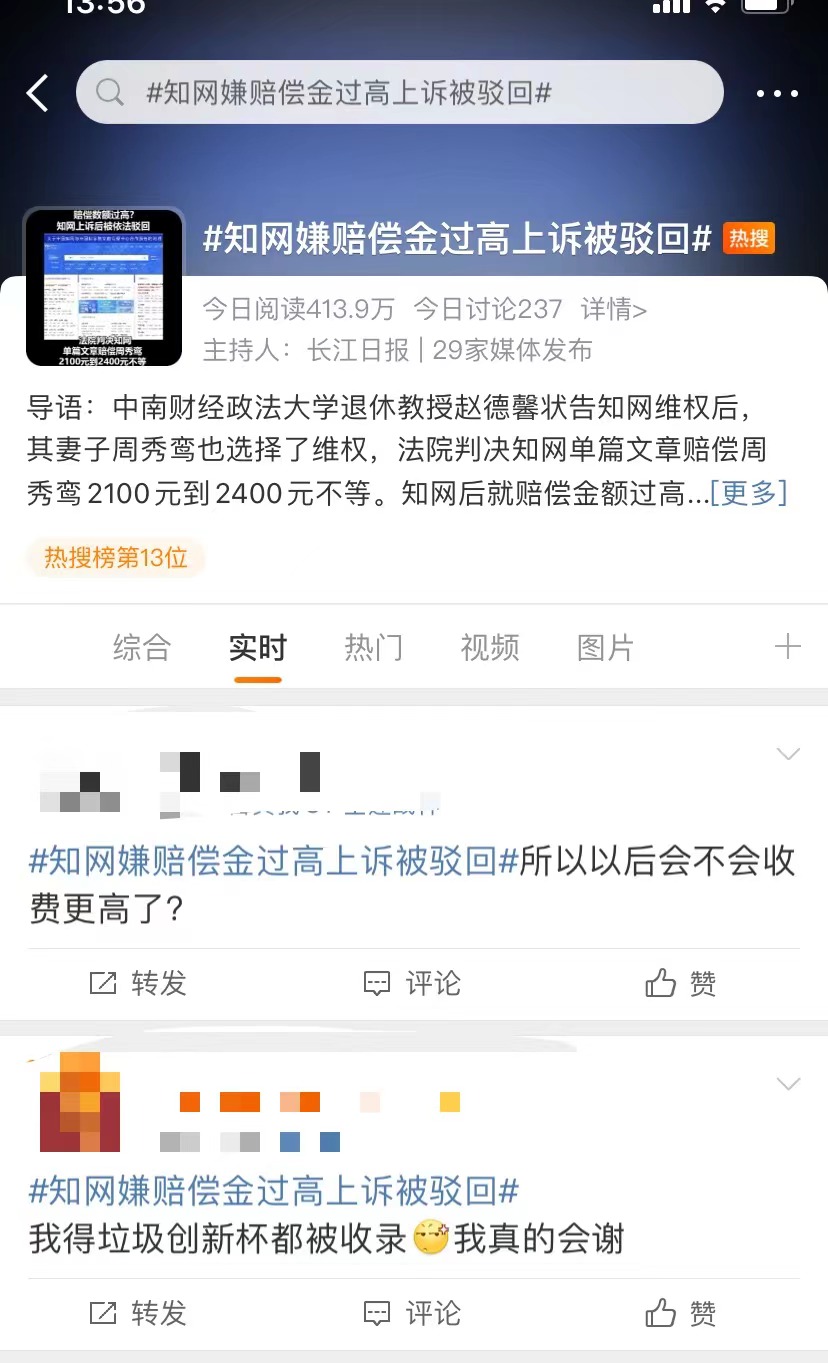Expand the intro with [更多]
Viewport: 828px width, 1363px height.
pos(748,493)
